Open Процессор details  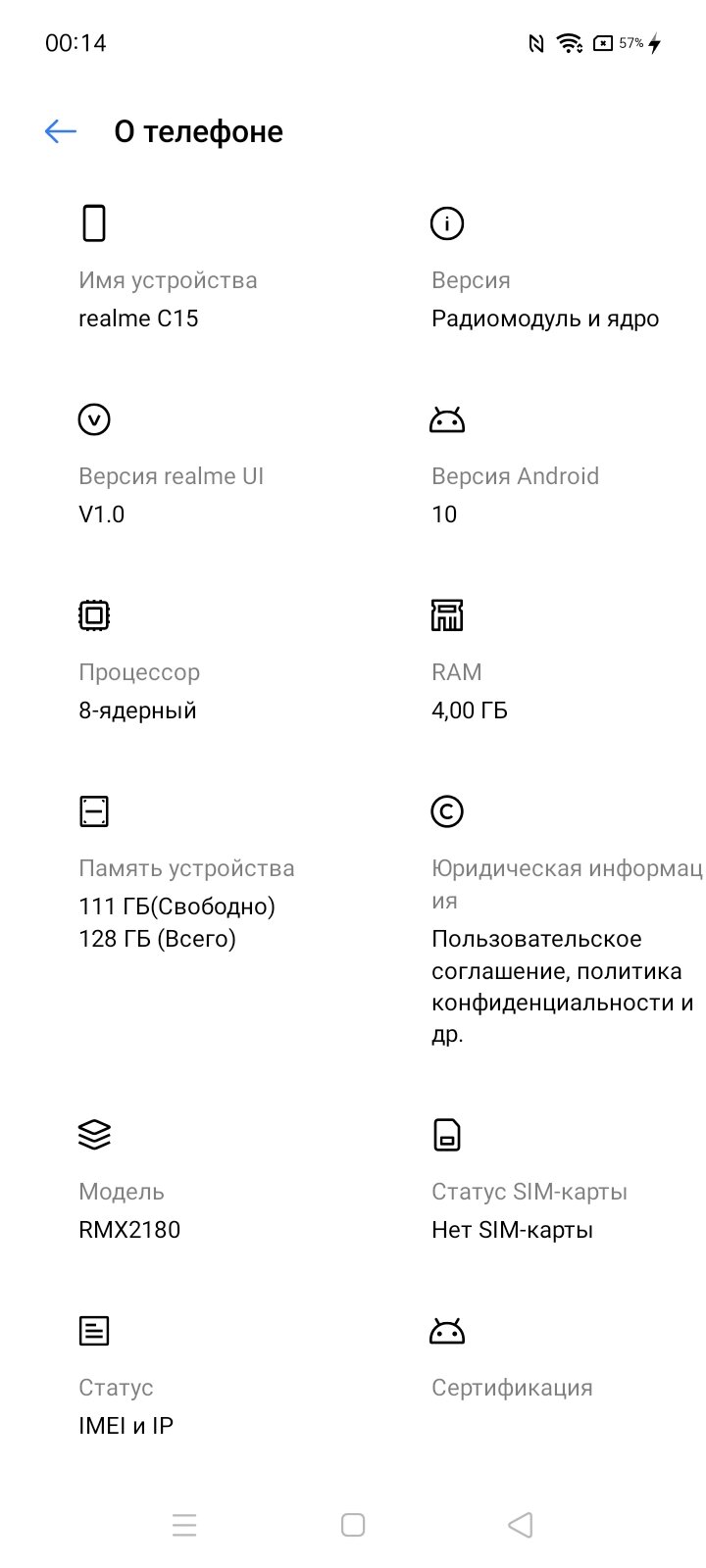click(196, 661)
